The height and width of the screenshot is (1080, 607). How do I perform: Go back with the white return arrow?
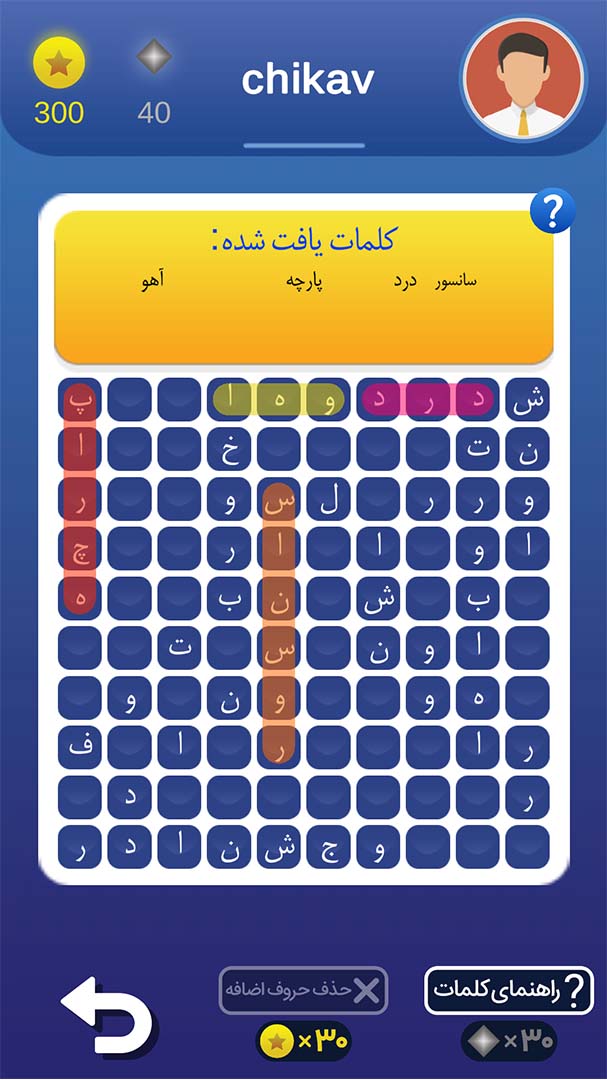pos(109,1015)
